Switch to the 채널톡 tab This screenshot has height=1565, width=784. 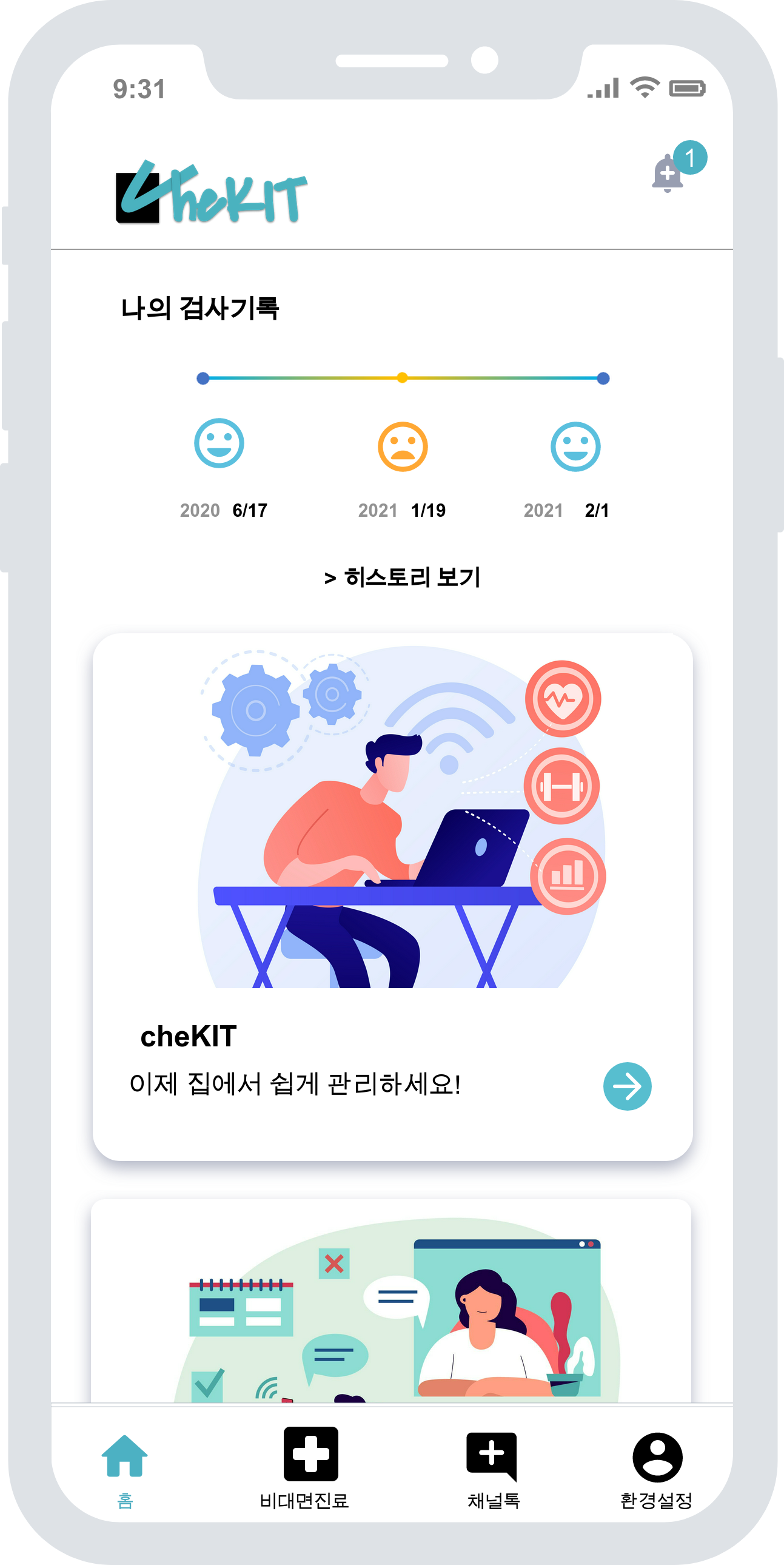(x=492, y=1469)
